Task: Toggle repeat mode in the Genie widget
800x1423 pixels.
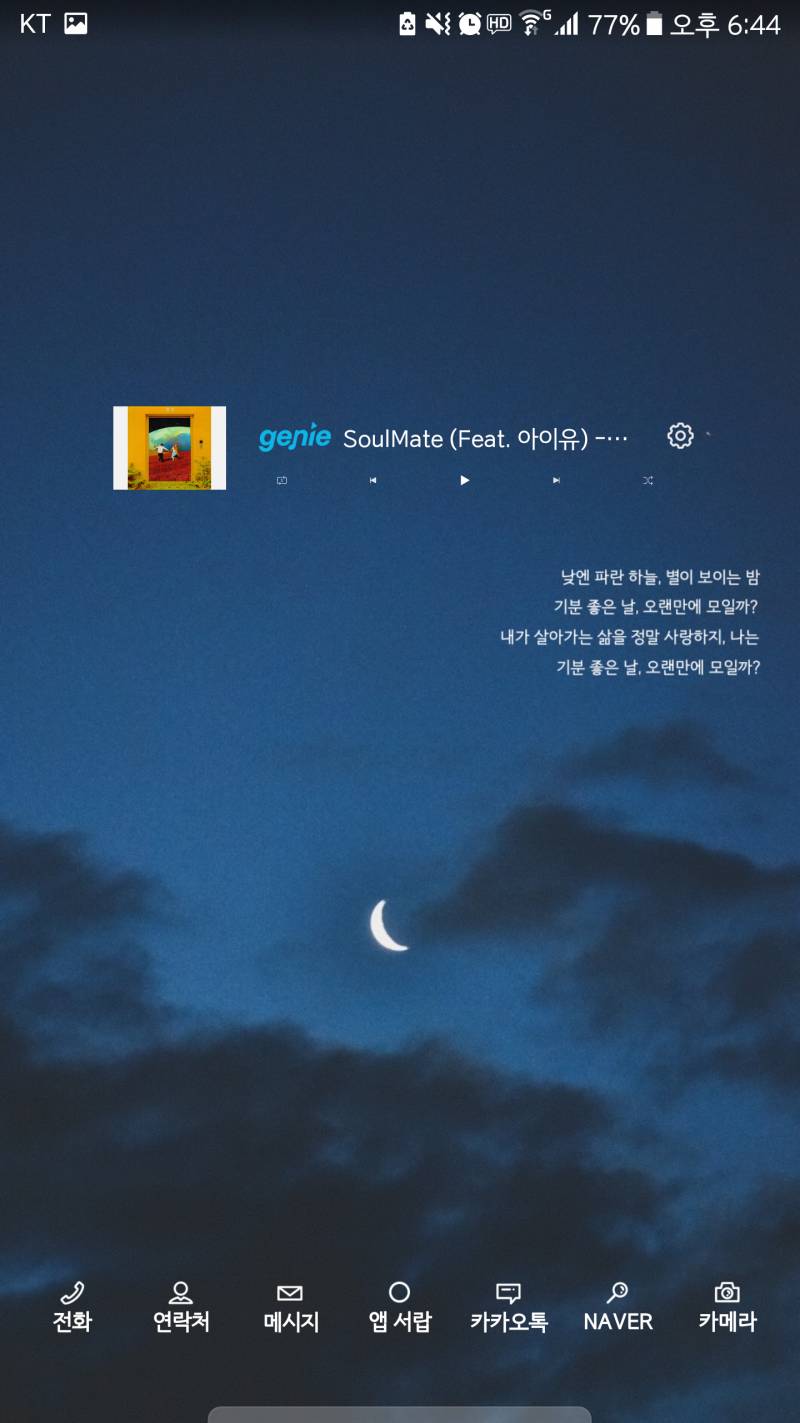Action: point(281,480)
